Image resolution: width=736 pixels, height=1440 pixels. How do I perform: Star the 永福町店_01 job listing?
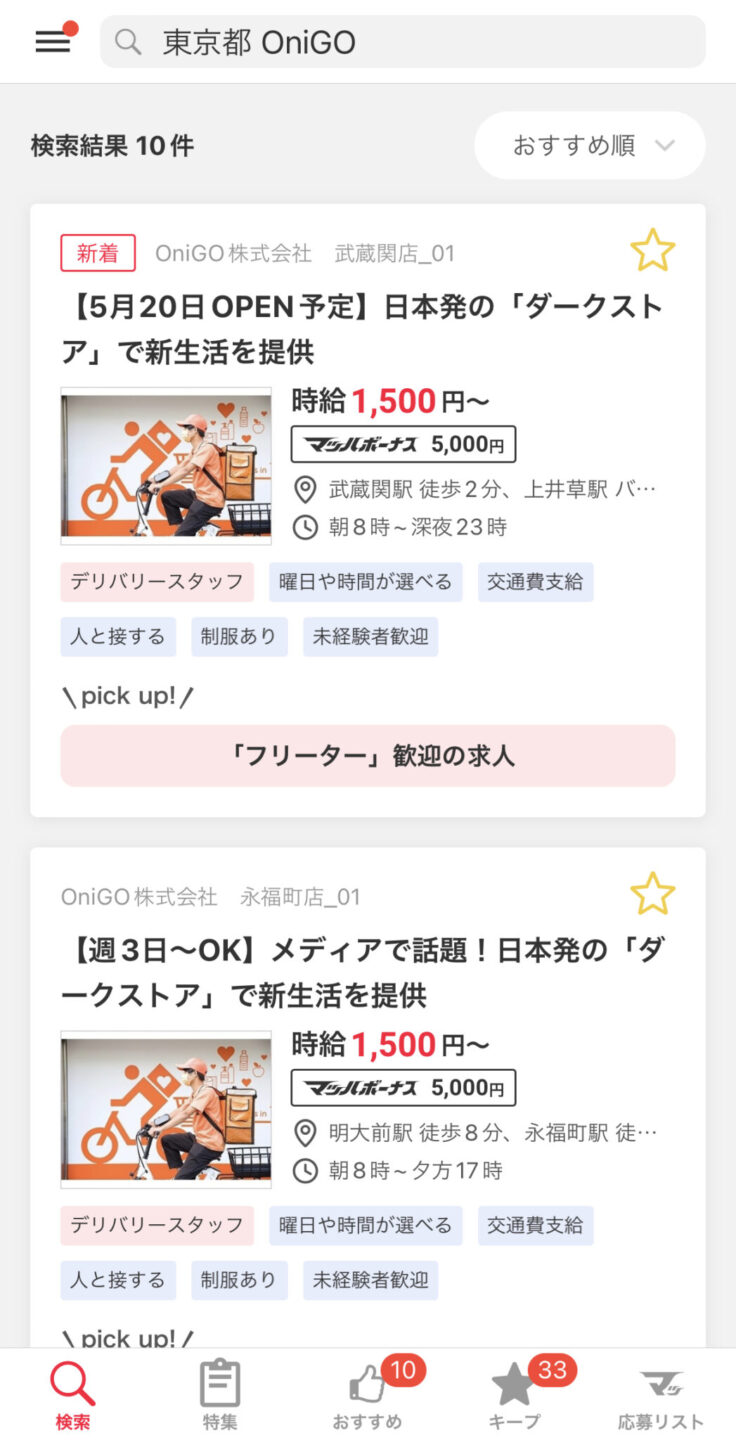pos(653,893)
